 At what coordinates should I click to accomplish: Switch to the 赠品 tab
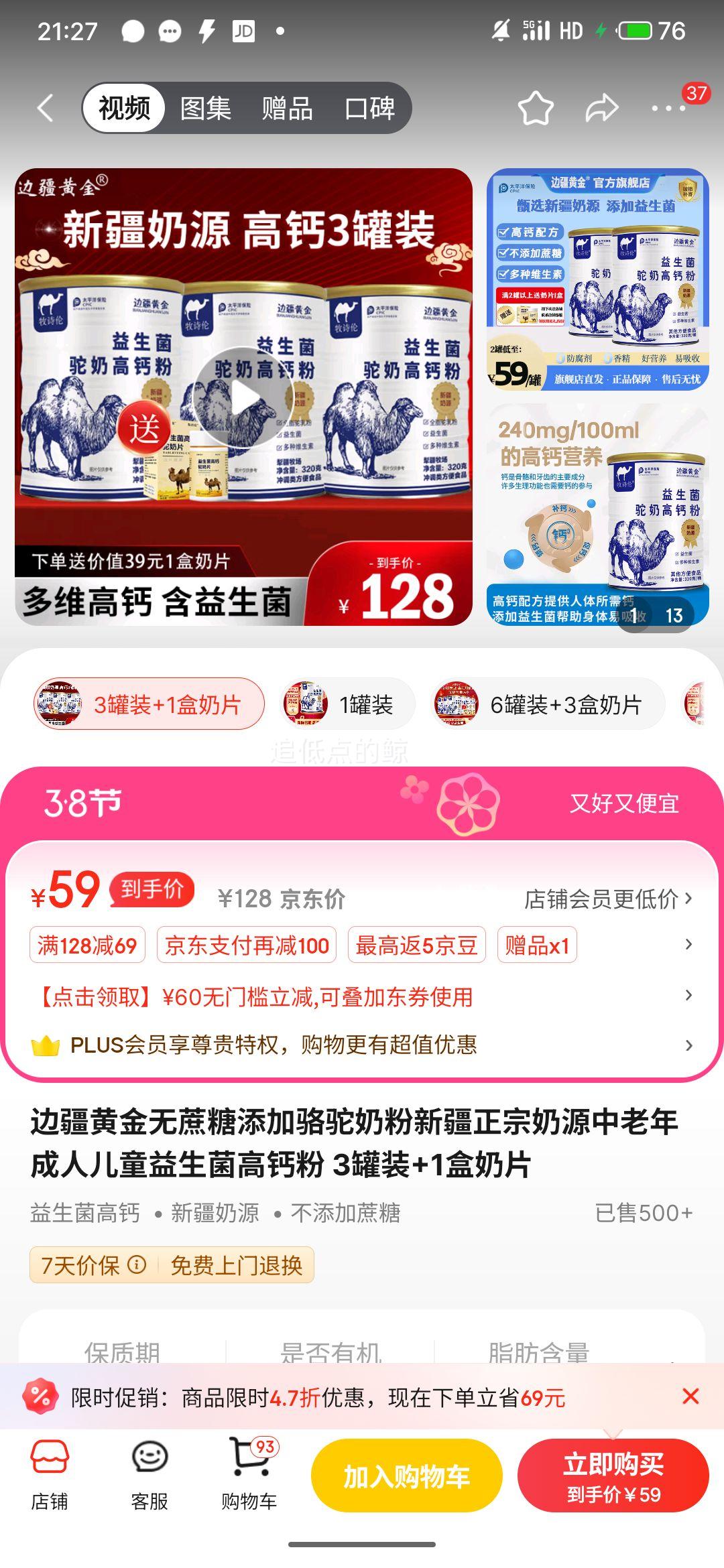point(287,108)
